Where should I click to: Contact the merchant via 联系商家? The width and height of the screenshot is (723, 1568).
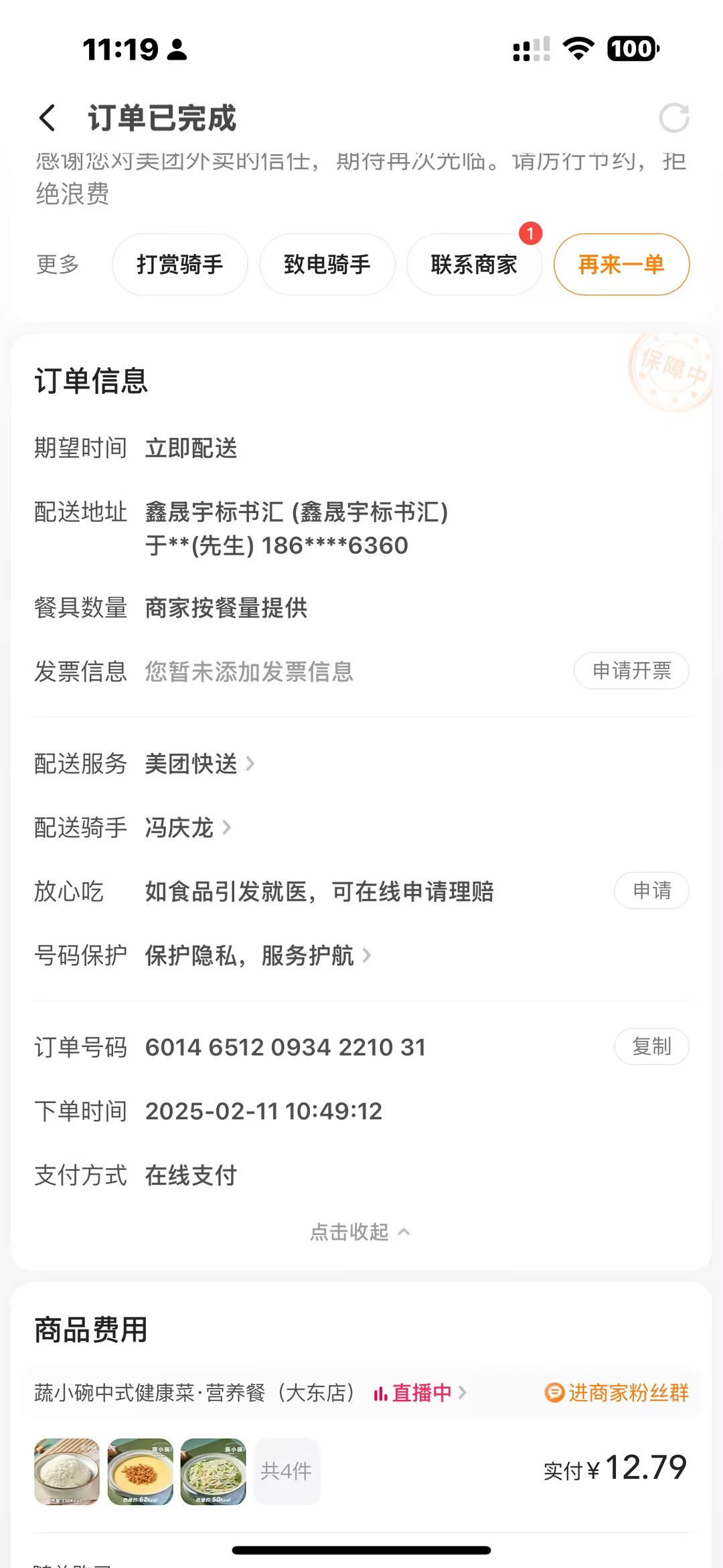pos(474,265)
